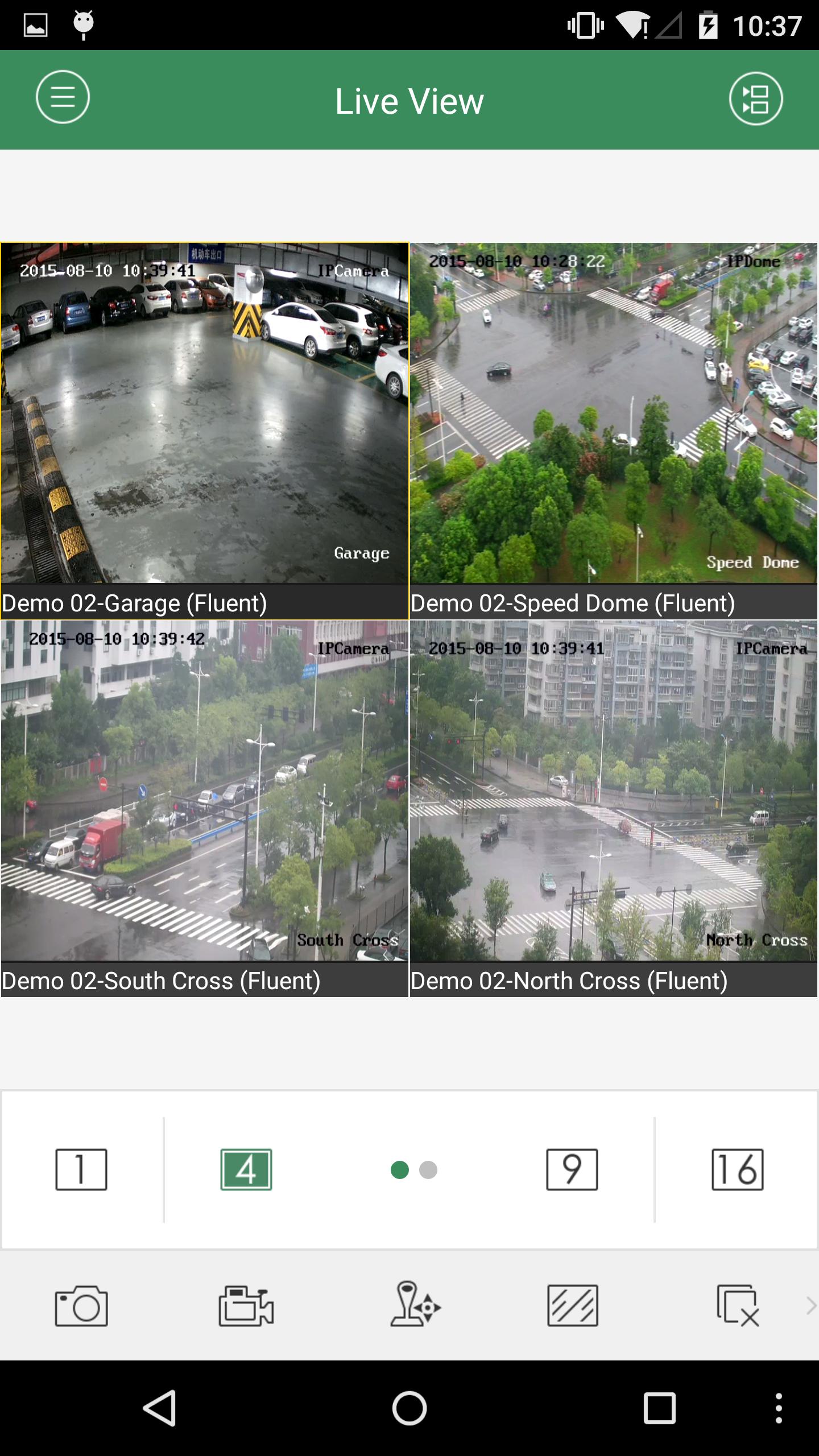Select the Demo 02-Garage camera feed
This screenshot has height=1456, width=819.
coord(205,413)
